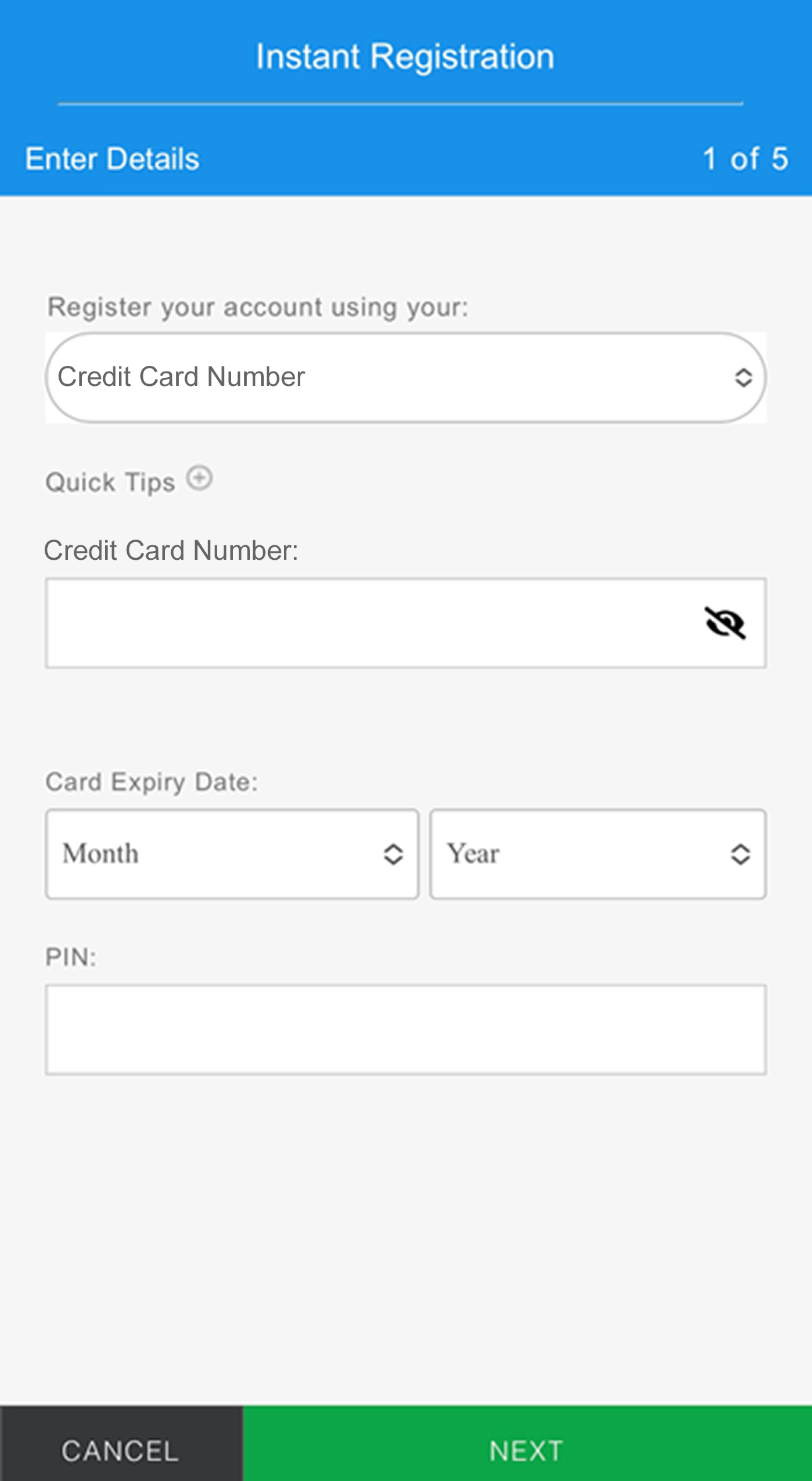Click the chevron on the registration type selector
This screenshot has width=812, height=1481.
[745, 377]
